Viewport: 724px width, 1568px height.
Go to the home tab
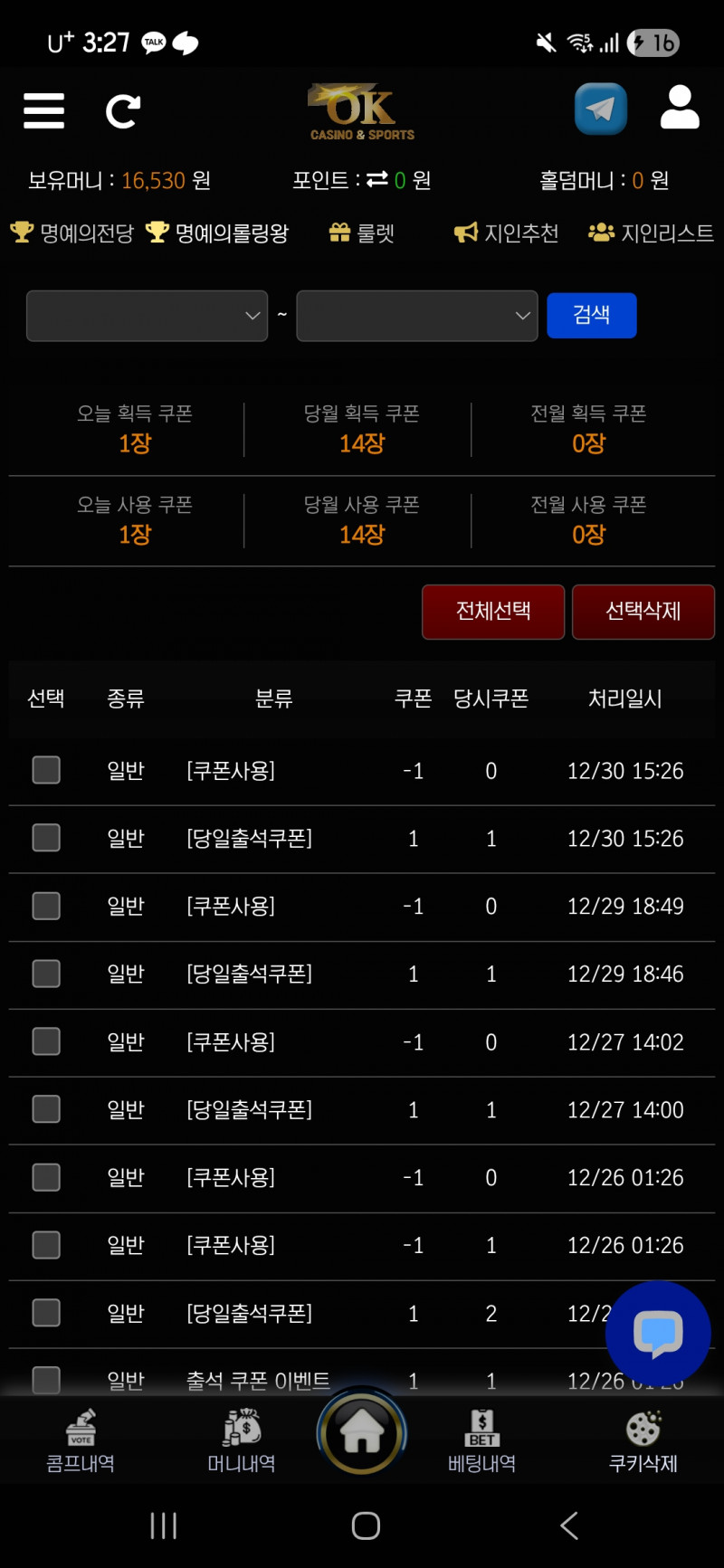[x=362, y=1434]
